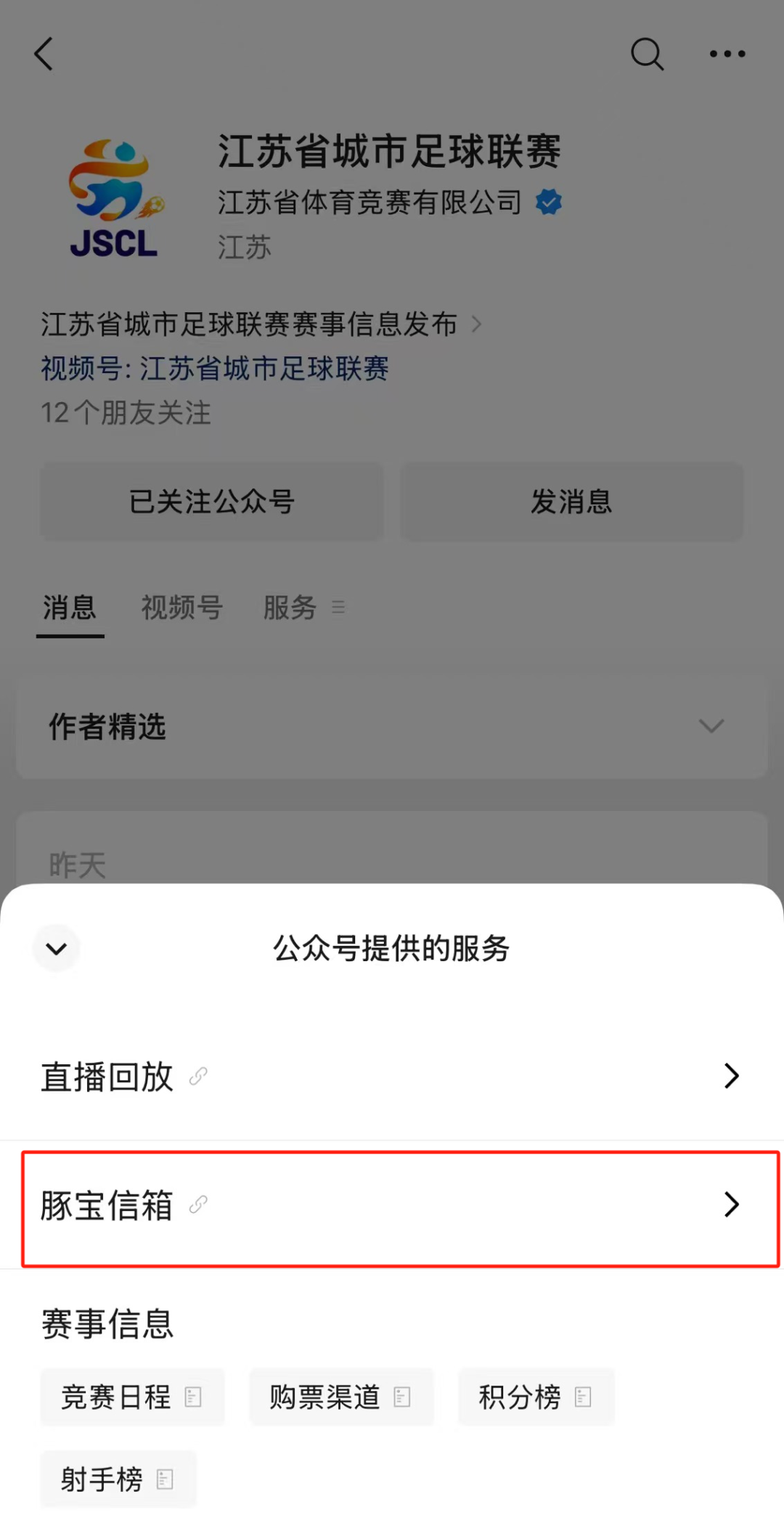The image size is (784, 1539).
Task: Open the 视频号: 江苏省城市足球联赛 link
Action: click(x=215, y=369)
